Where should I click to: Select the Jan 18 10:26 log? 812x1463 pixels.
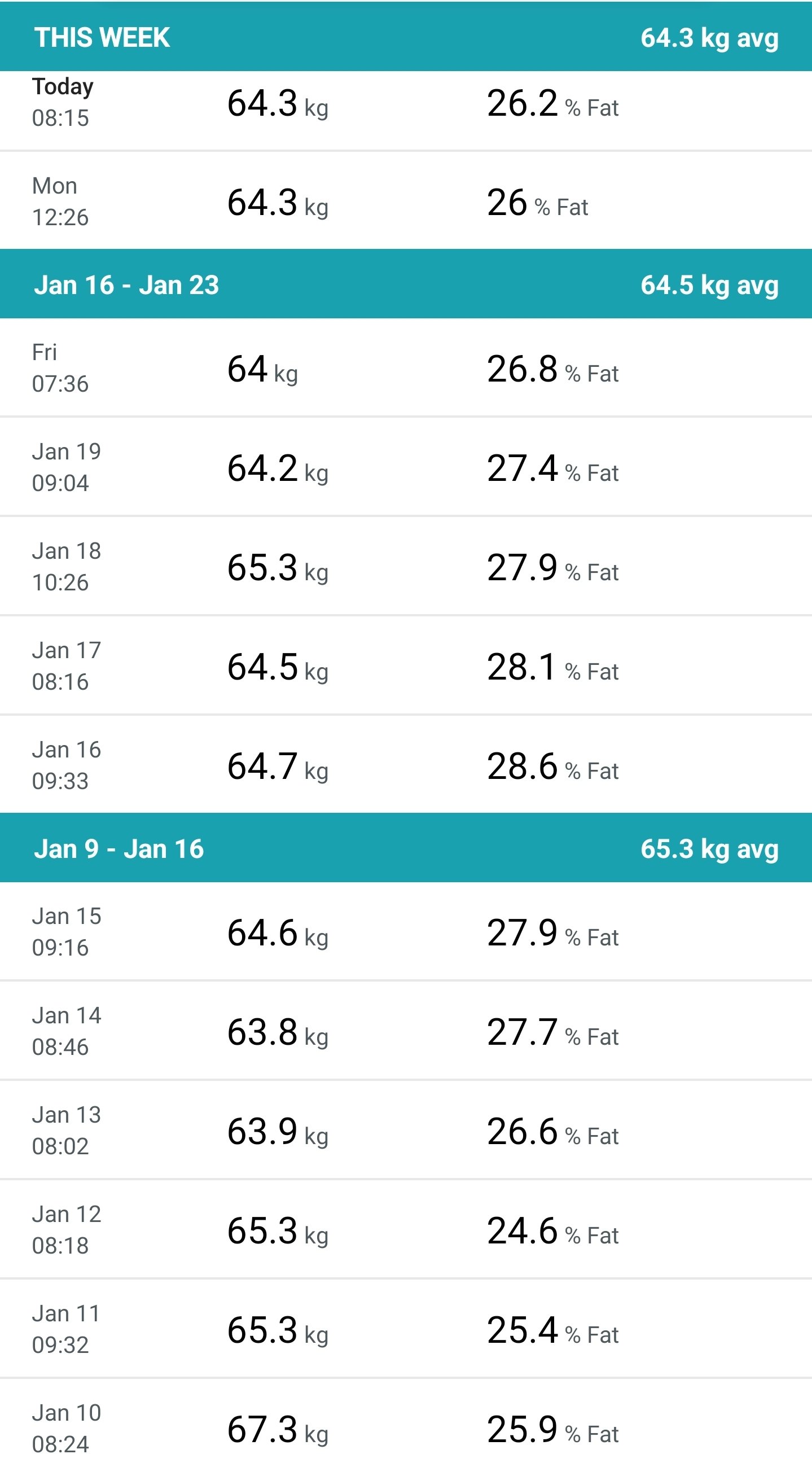pos(406,566)
